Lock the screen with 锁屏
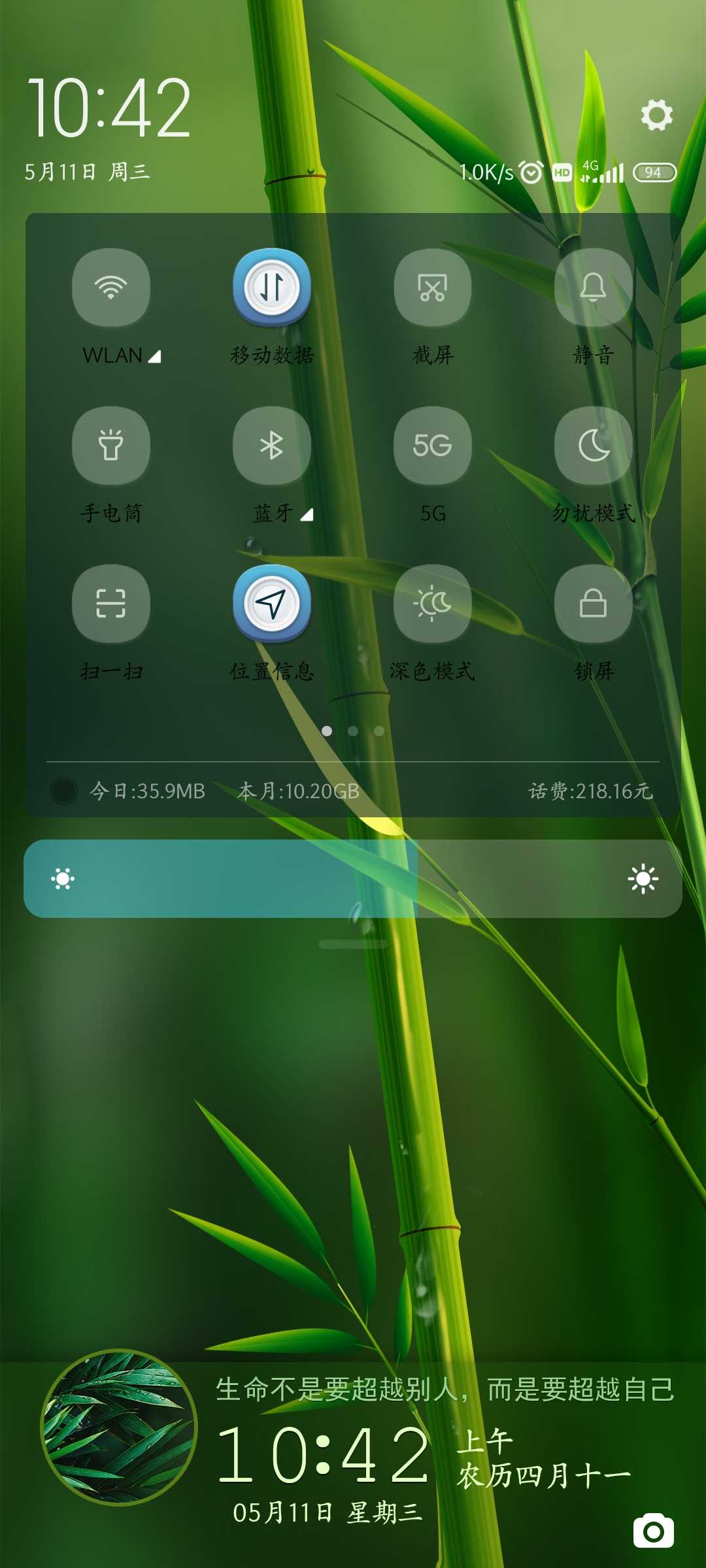Screen dimensions: 706x1568 [593, 604]
